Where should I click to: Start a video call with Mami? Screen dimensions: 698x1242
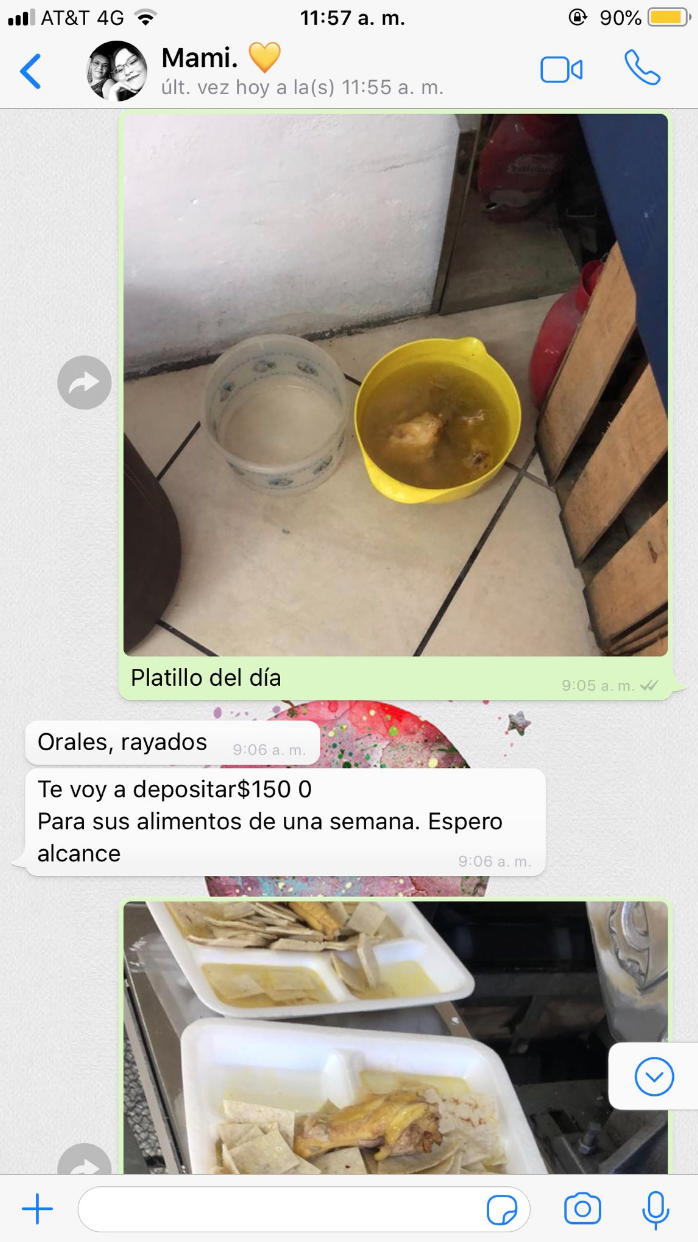tap(561, 69)
